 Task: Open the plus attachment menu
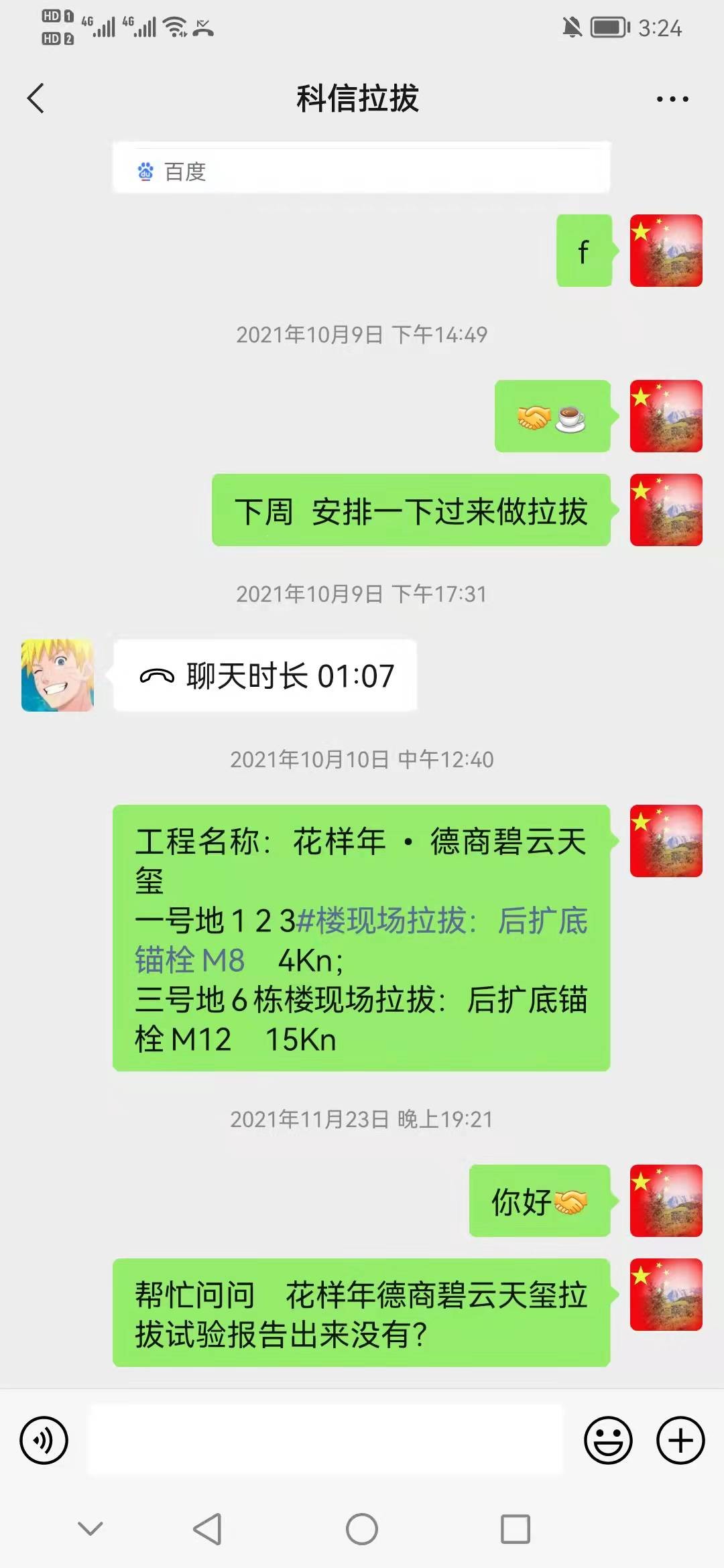(x=680, y=1440)
